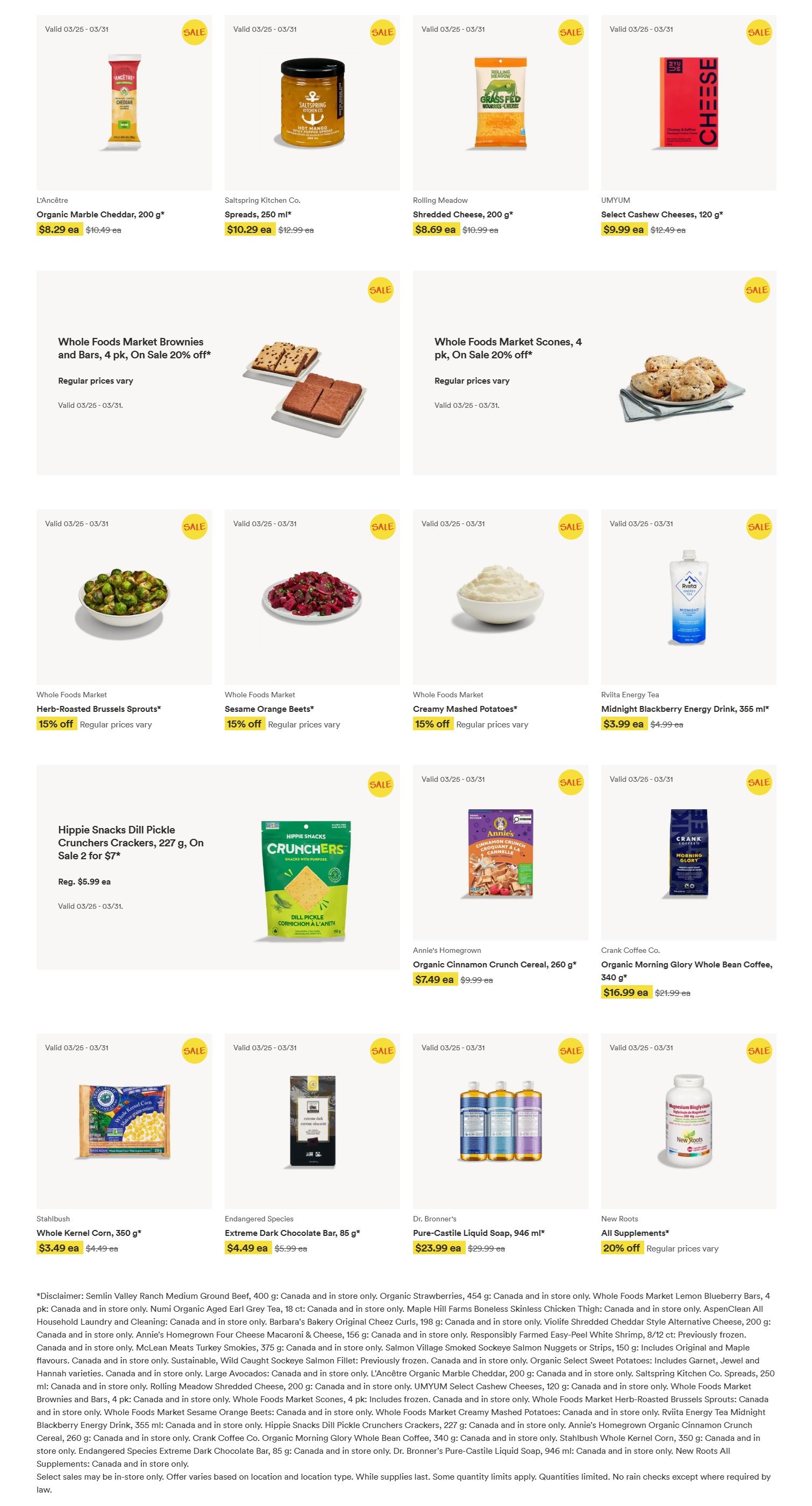View Rviita Midnight Blackberry Energy Drink
The height and width of the screenshot is (1506, 812).
point(688,597)
